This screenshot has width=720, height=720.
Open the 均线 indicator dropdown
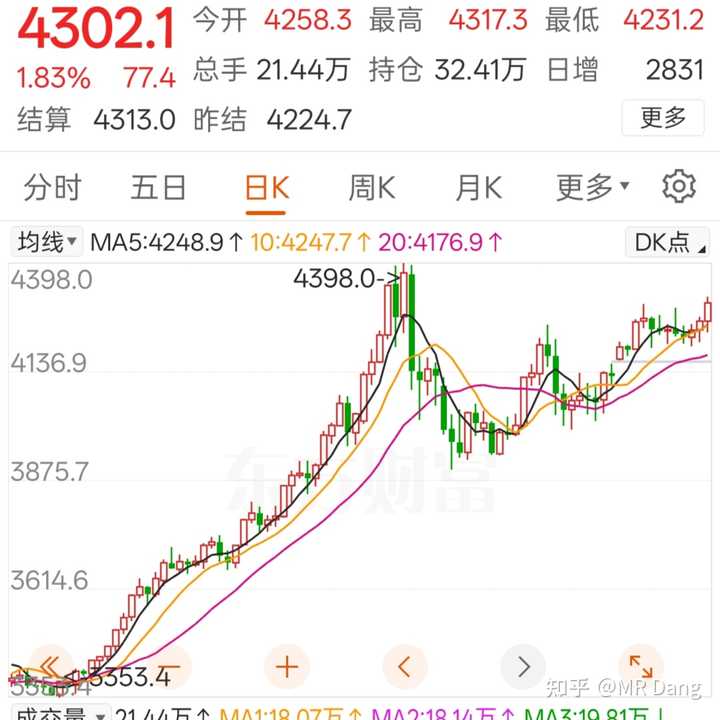(47, 242)
